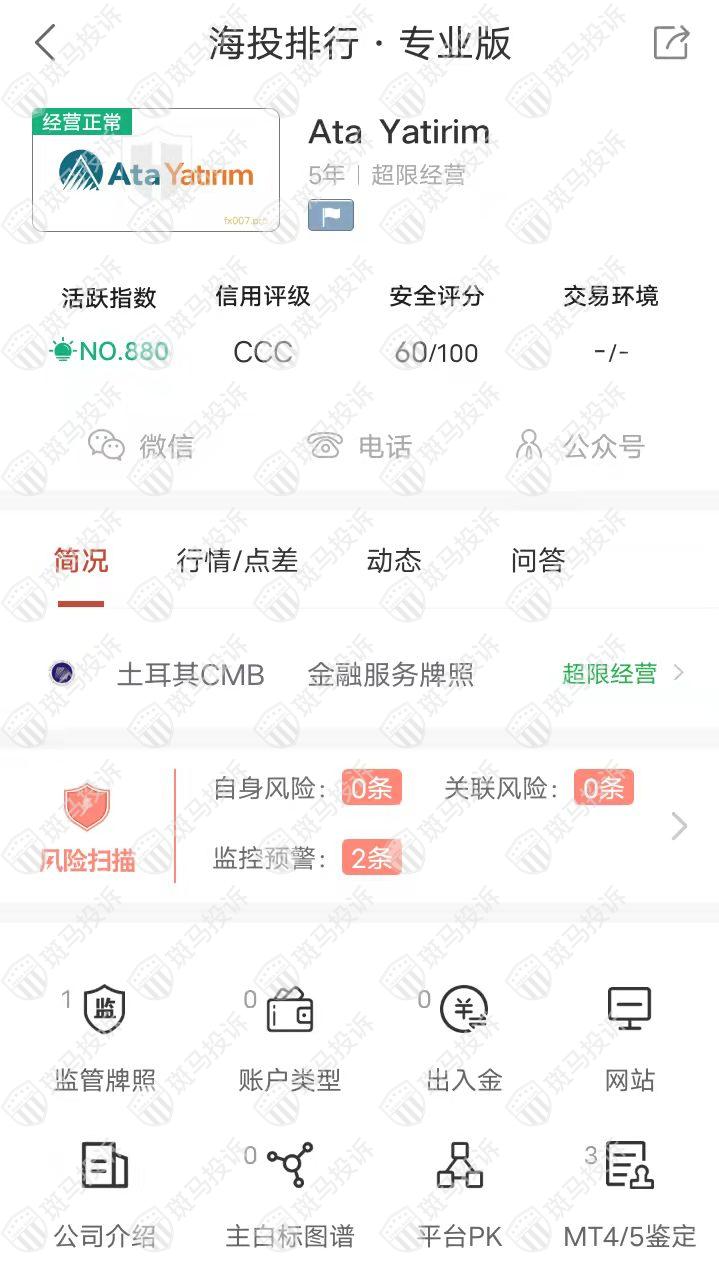The height and width of the screenshot is (1275, 719).
Task: Select the 简况 tab
Action: point(81,561)
